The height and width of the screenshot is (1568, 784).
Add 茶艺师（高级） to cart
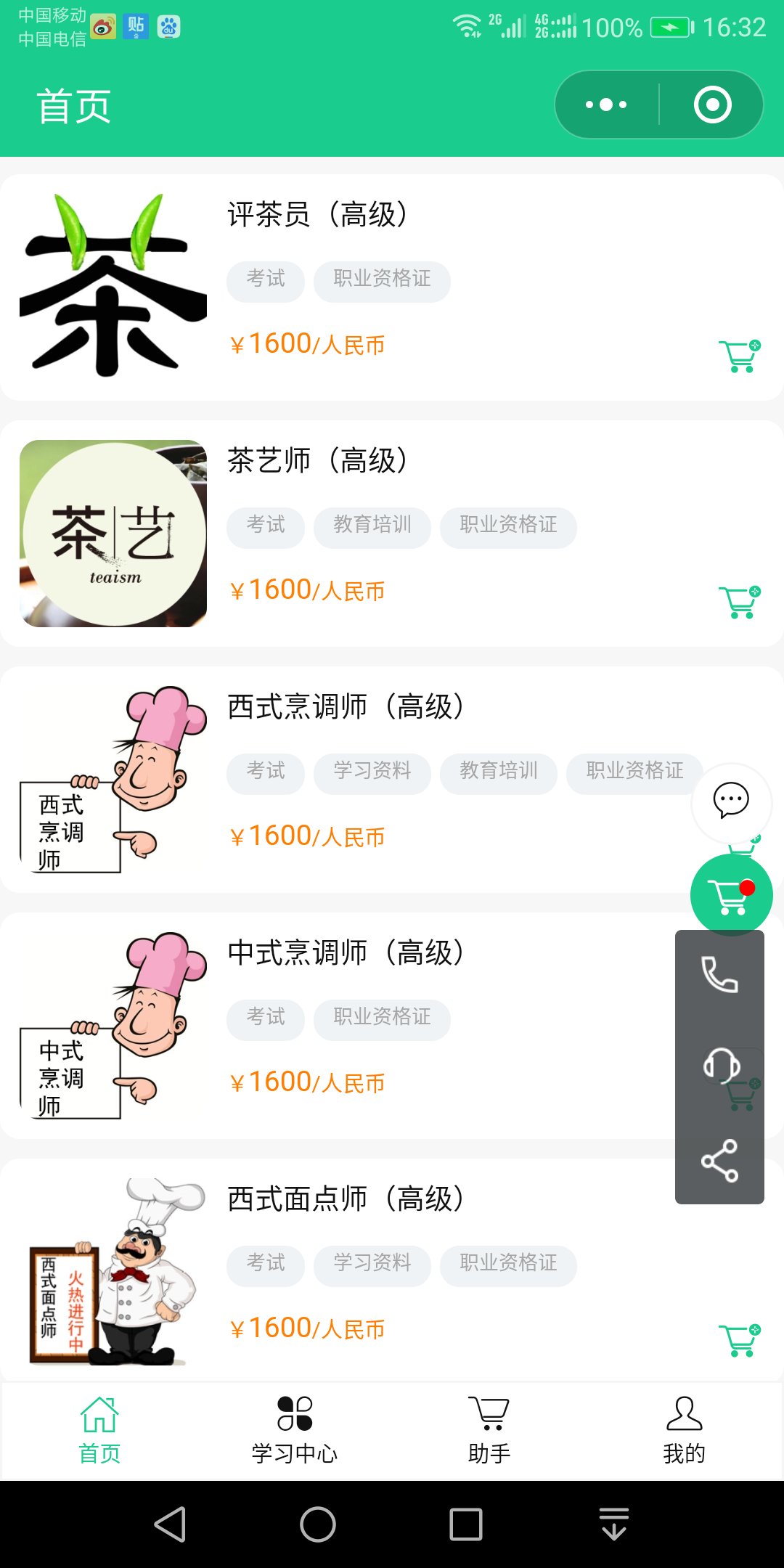coord(740,602)
